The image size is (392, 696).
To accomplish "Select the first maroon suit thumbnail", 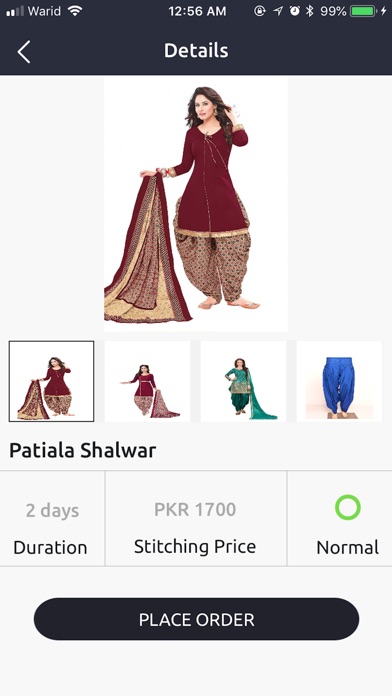I will click(51, 381).
